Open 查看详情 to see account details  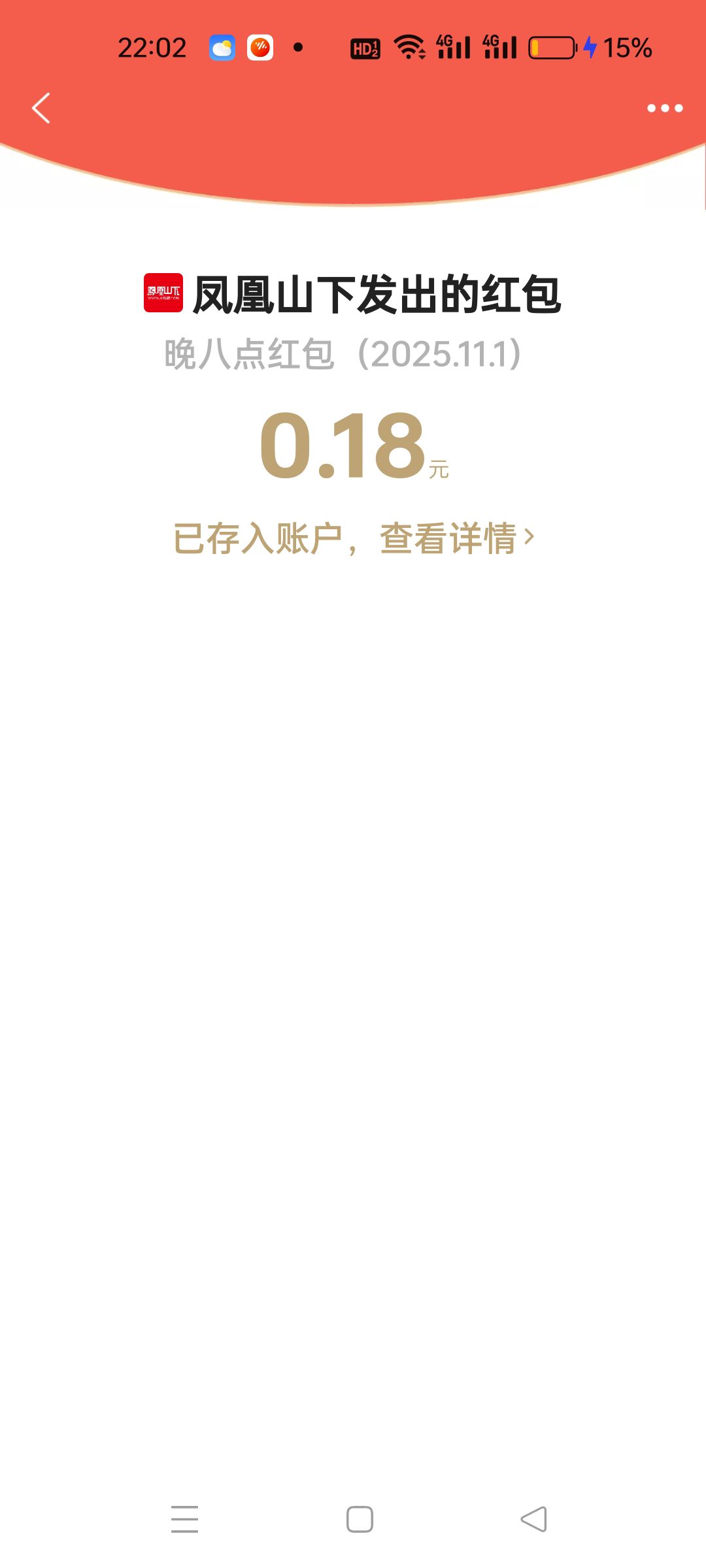(456, 539)
